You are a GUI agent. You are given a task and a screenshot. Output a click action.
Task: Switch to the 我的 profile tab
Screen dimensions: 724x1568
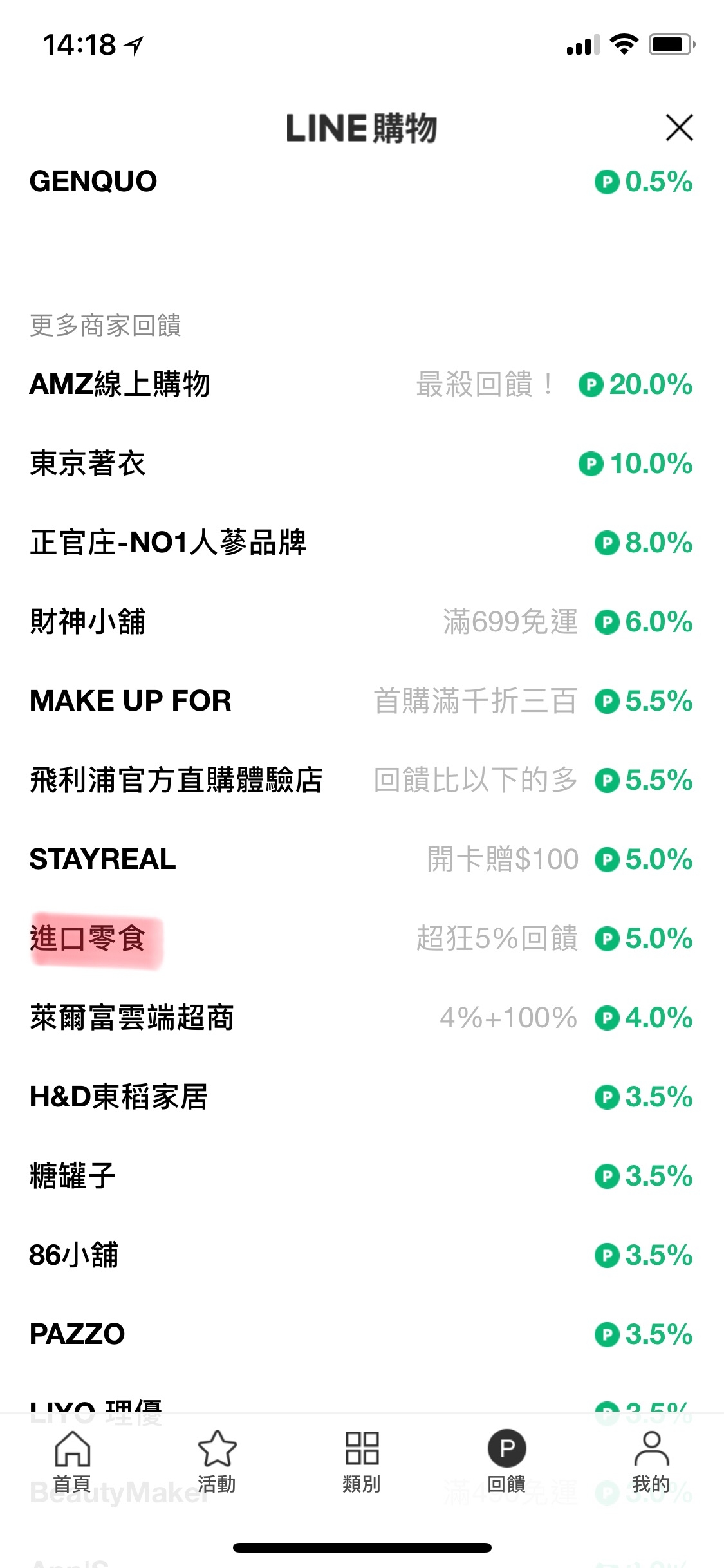click(x=651, y=1461)
